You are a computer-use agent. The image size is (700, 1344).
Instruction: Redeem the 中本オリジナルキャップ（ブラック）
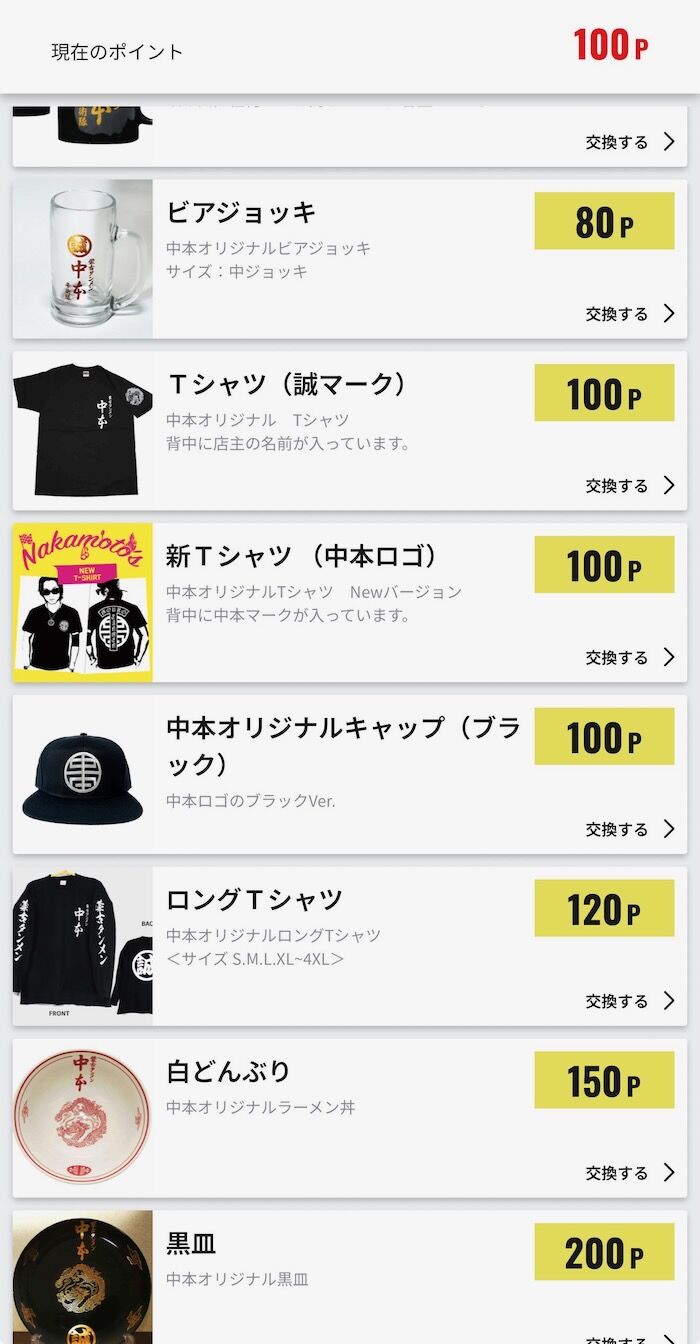(x=630, y=830)
